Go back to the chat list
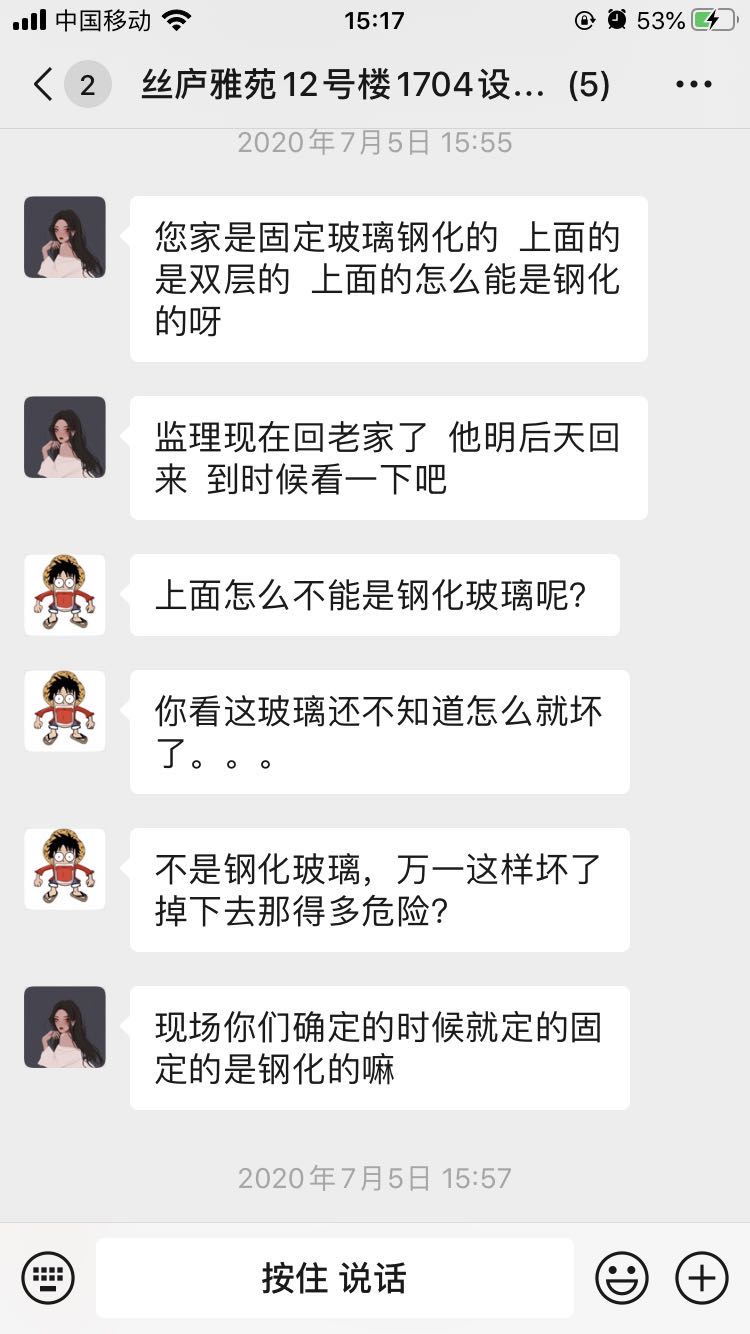Viewport: 750px width, 1334px height. point(43,85)
